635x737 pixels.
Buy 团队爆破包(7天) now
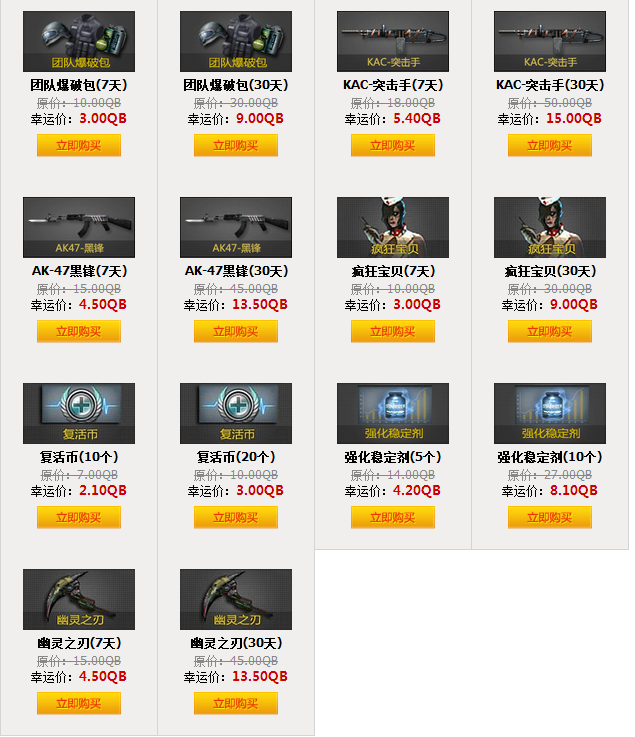pyautogui.click(x=79, y=145)
